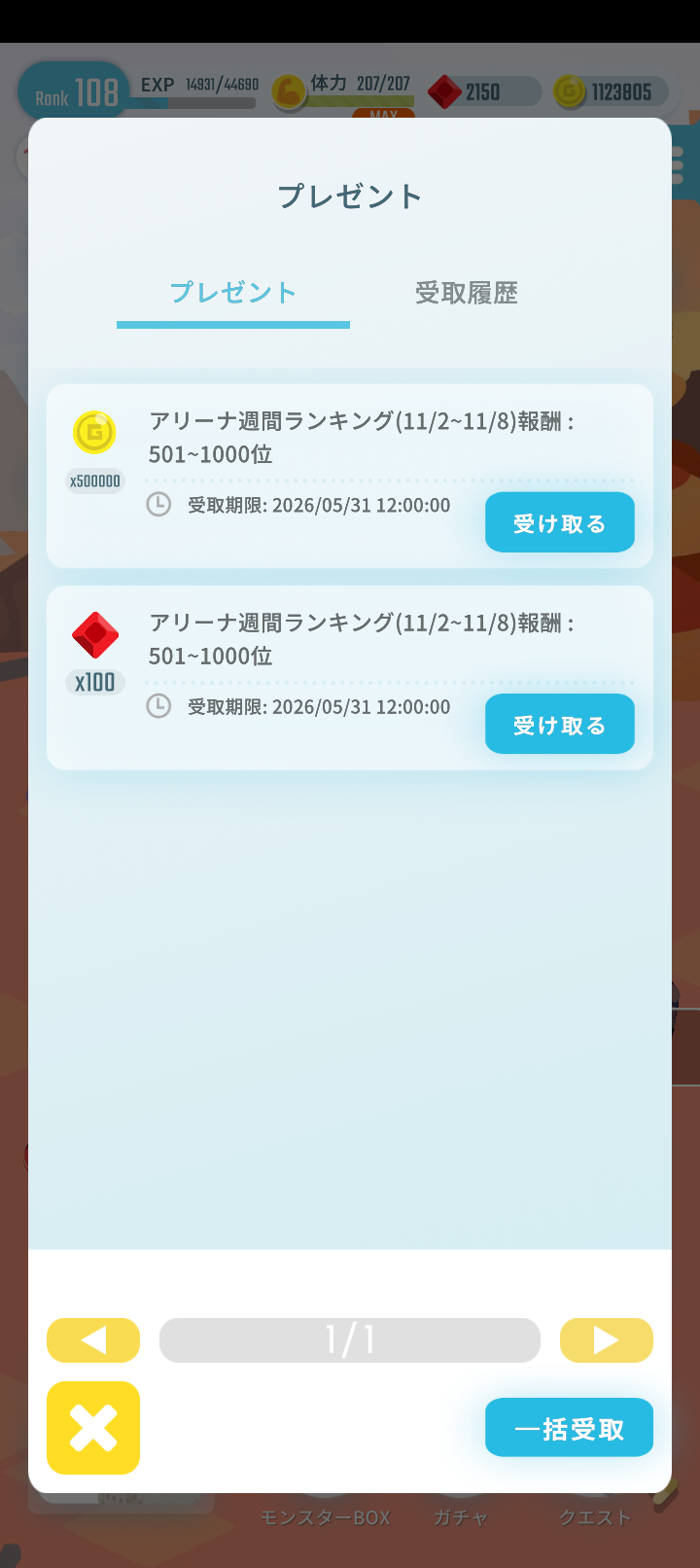Click the red gem currency icon showing 2150
700x1568 pixels.
tap(446, 91)
